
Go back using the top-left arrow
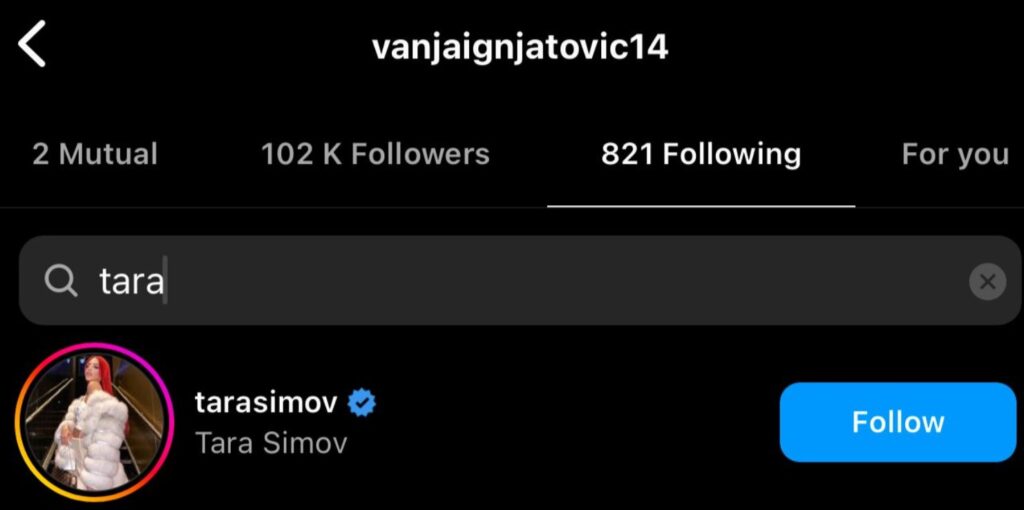pos(32,46)
